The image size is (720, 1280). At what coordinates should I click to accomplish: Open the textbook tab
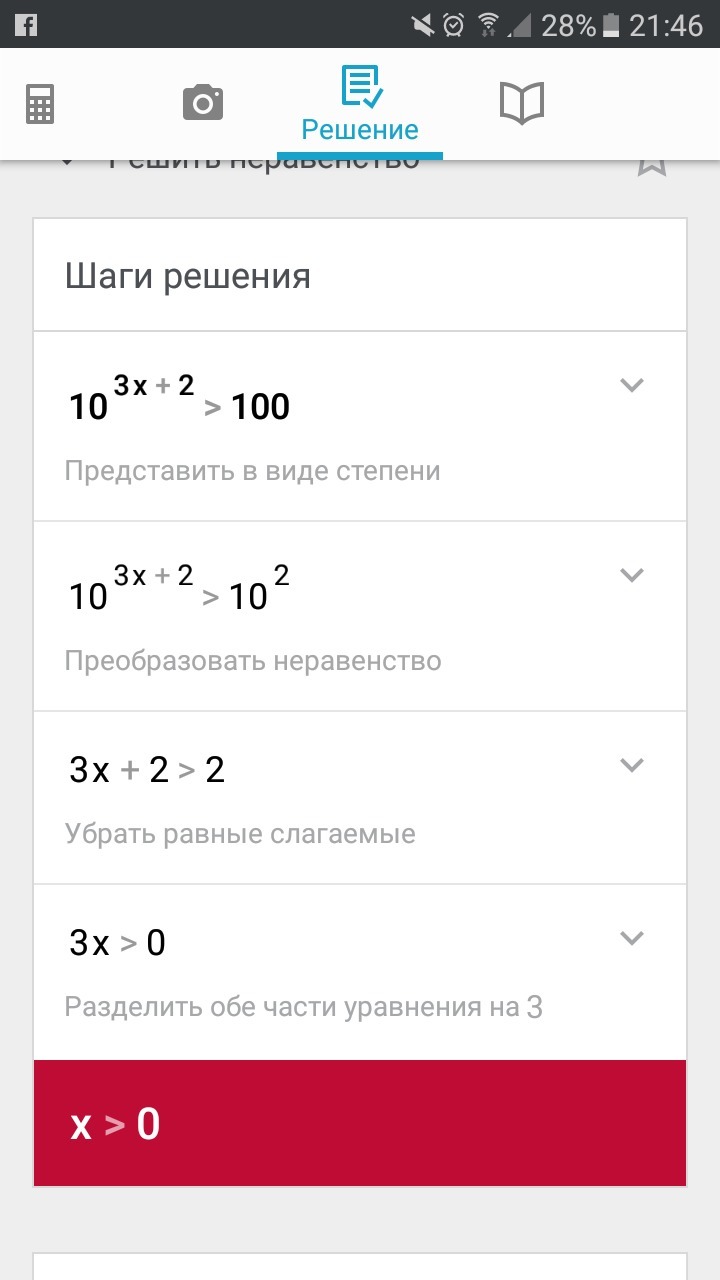[521, 103]
